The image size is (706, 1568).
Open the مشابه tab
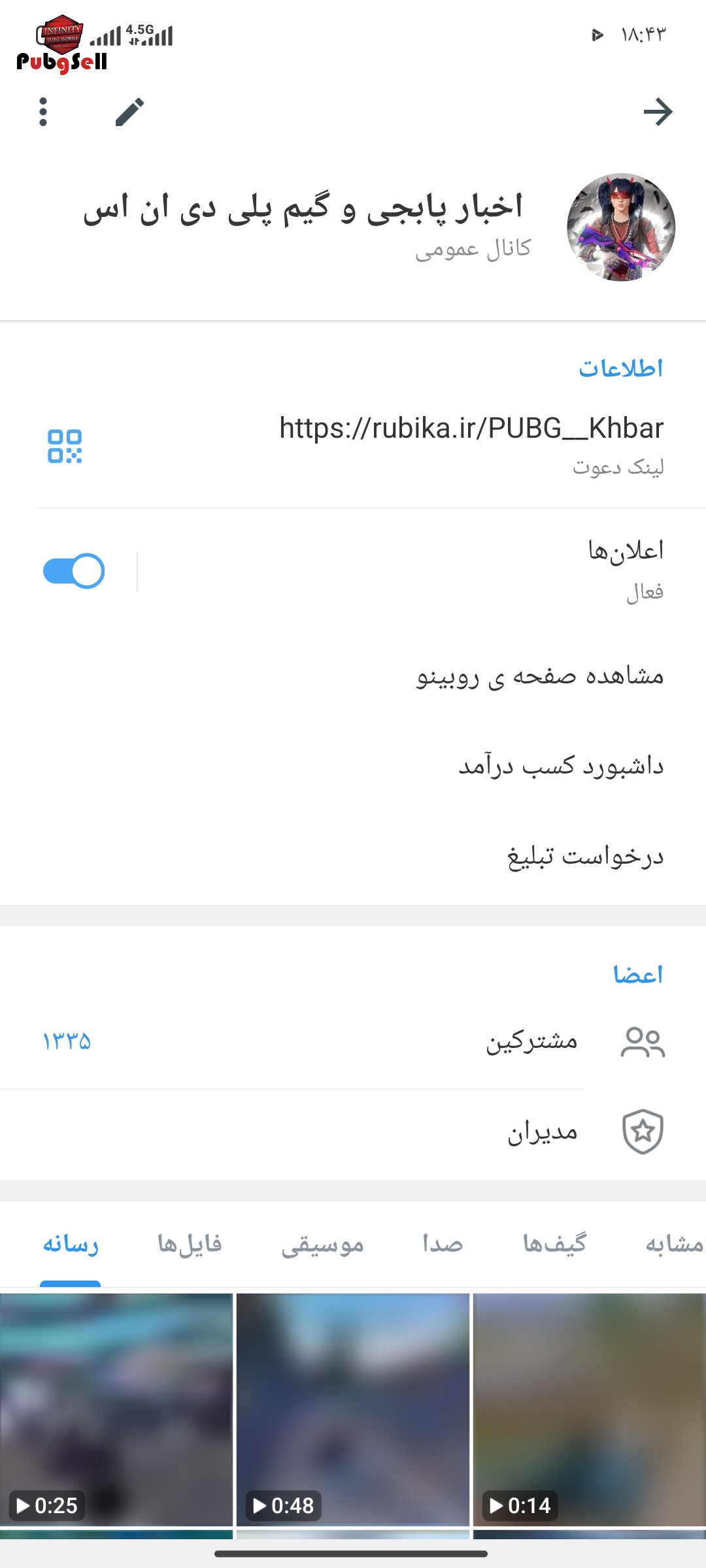click(673, 1244)
